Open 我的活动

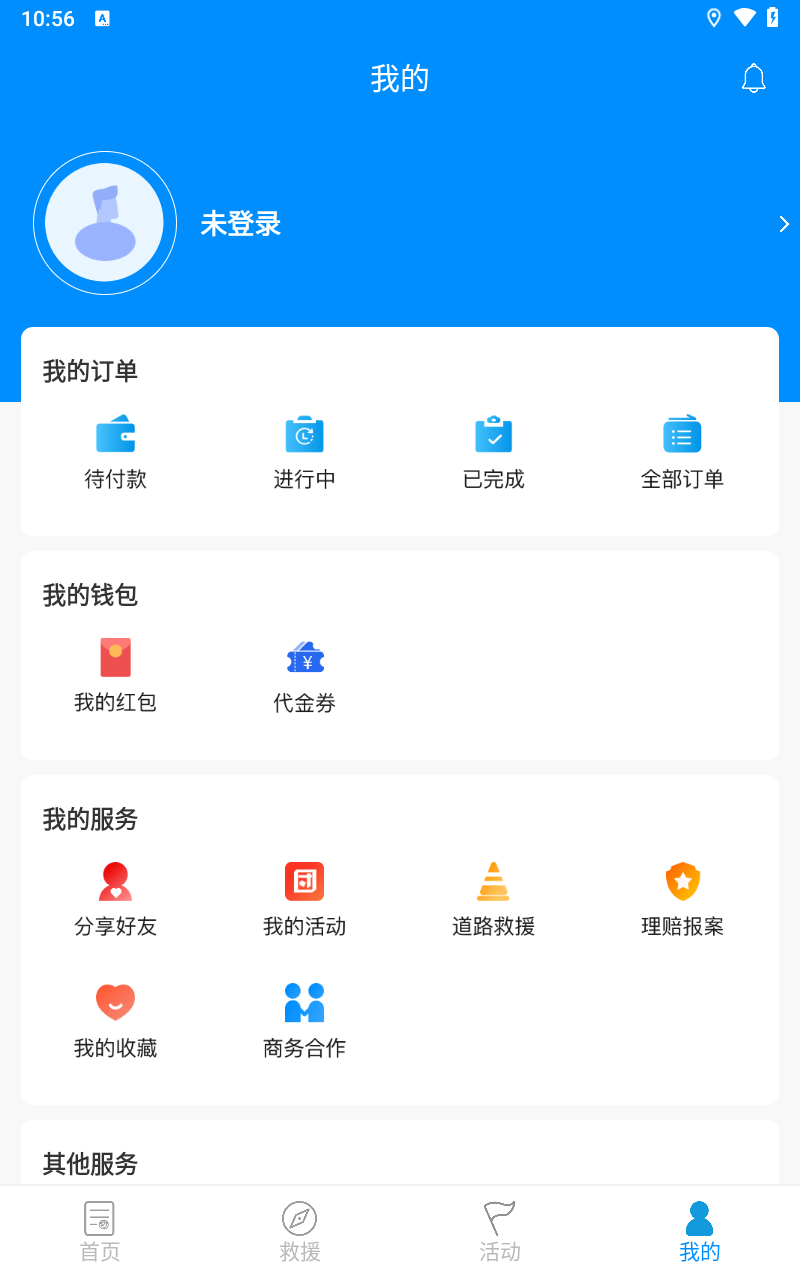(x=305, y=899)
